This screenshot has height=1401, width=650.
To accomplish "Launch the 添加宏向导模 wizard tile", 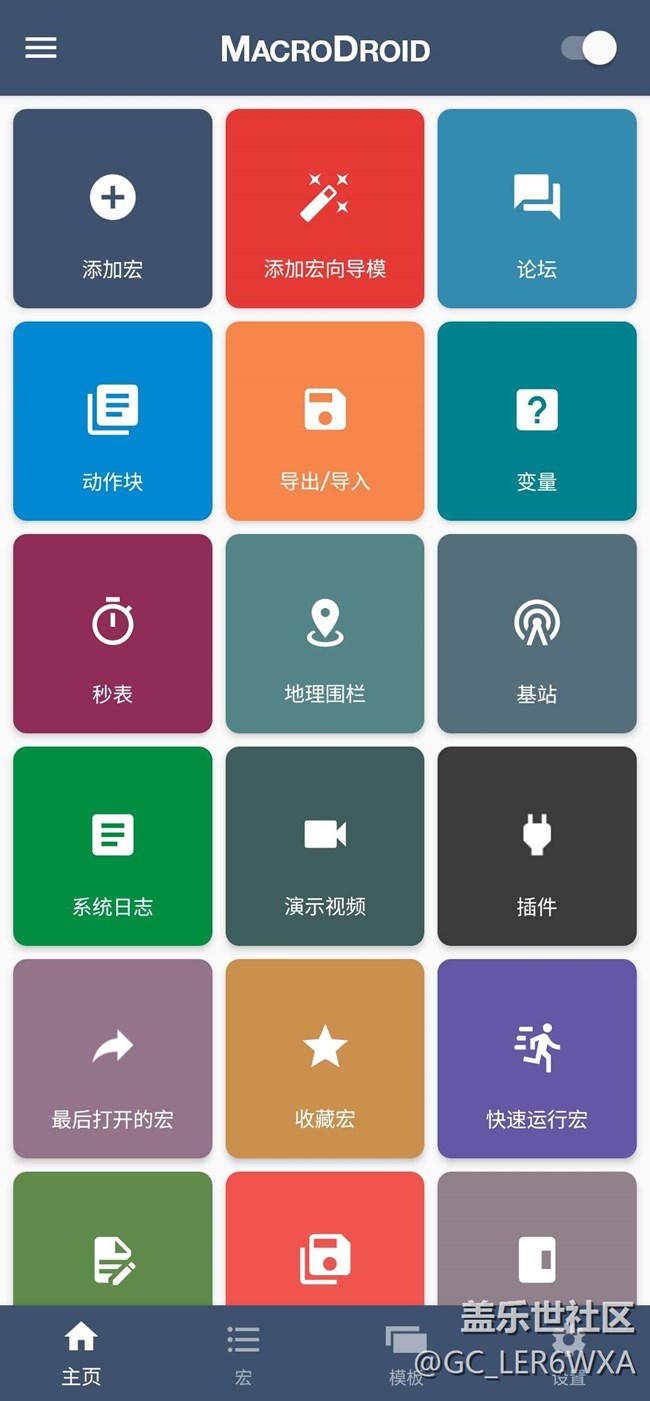I will [325, 208].
